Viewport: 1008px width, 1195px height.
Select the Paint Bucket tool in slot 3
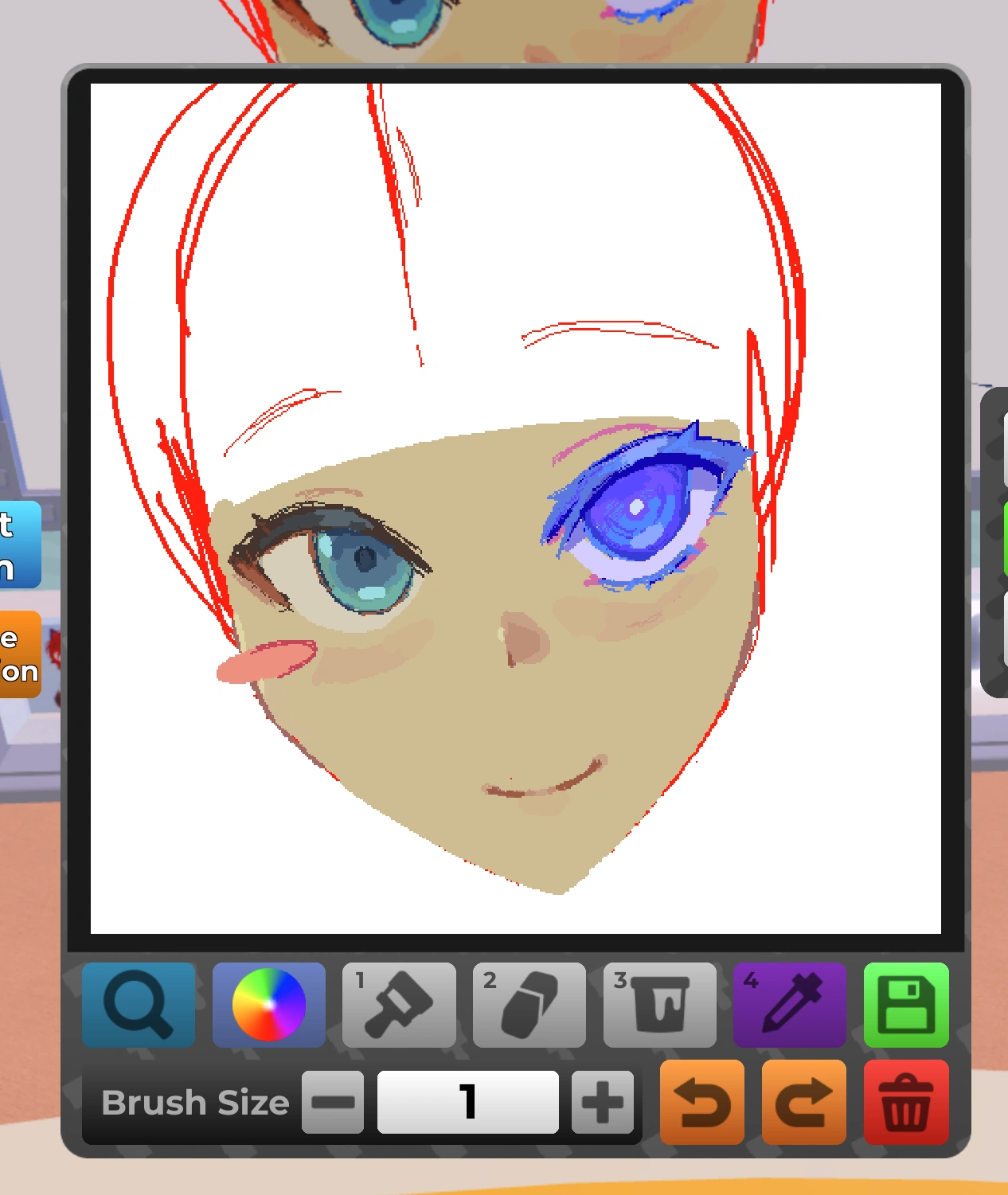[659, 1005]
